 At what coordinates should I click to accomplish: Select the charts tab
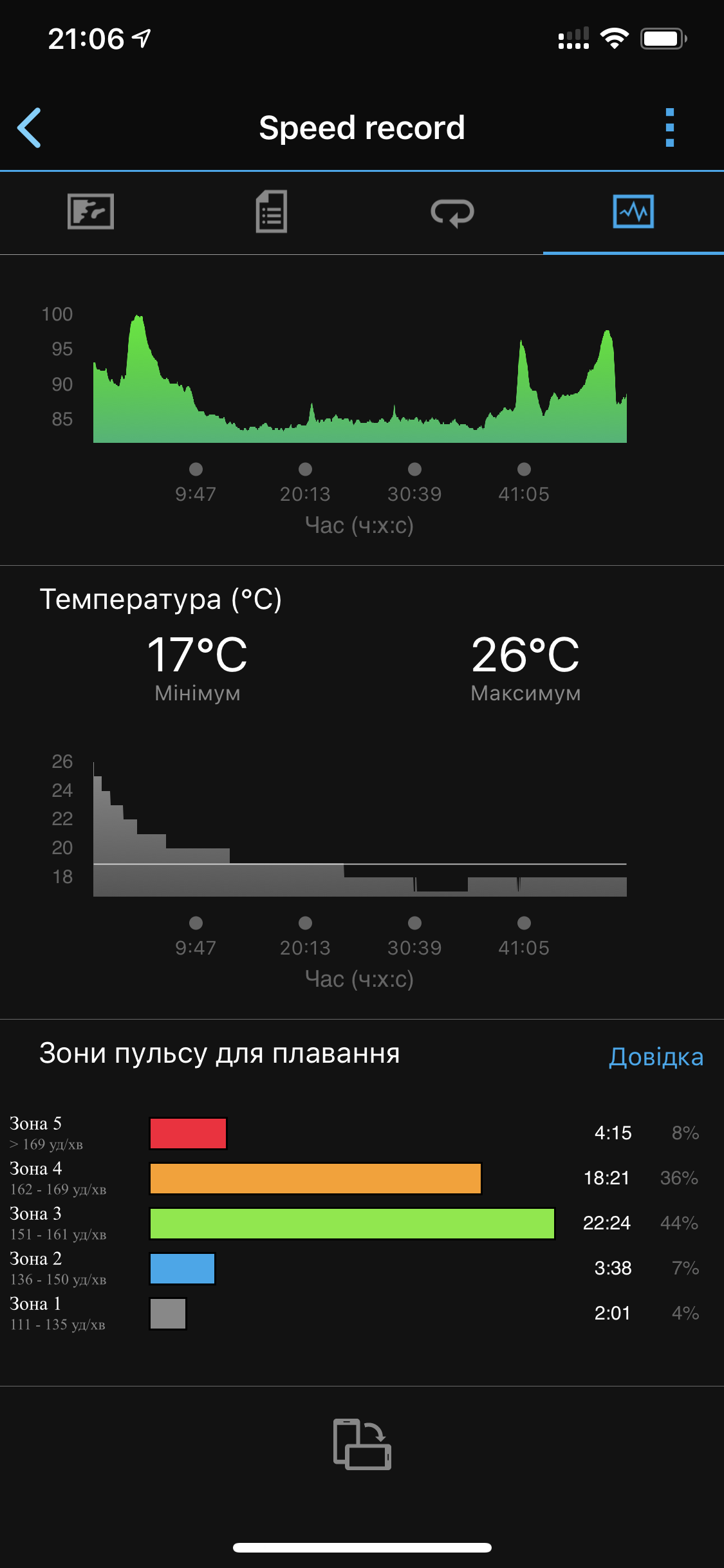point(633,212)
